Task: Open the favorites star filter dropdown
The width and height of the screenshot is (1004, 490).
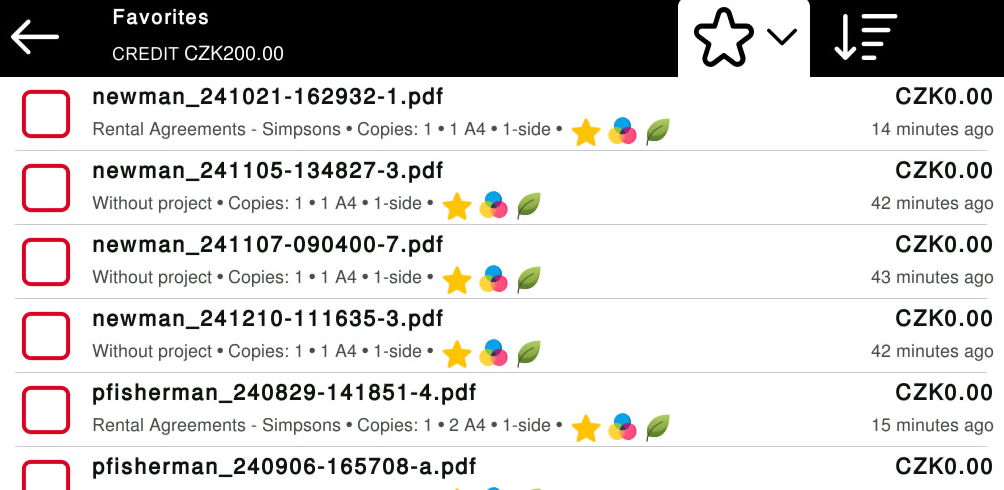Action: coord(744,38)
